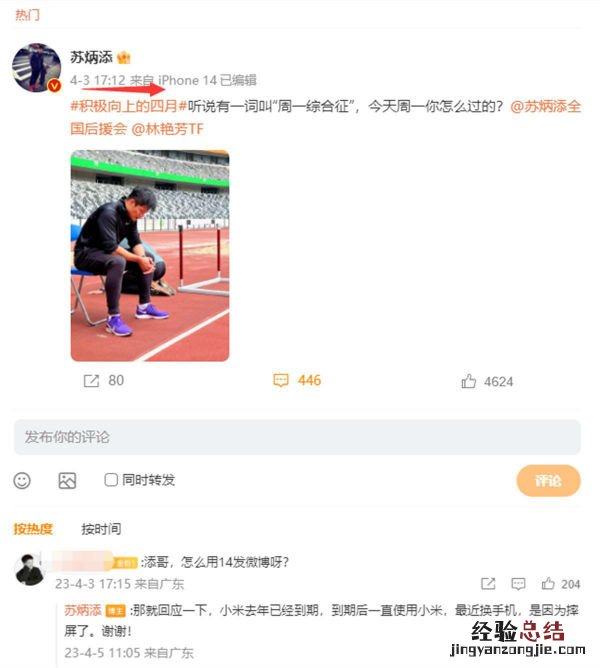Open the emoji picker for the comment
This screenshot has width=600, height=668.
pyautogui.click(x=22, y=480)
